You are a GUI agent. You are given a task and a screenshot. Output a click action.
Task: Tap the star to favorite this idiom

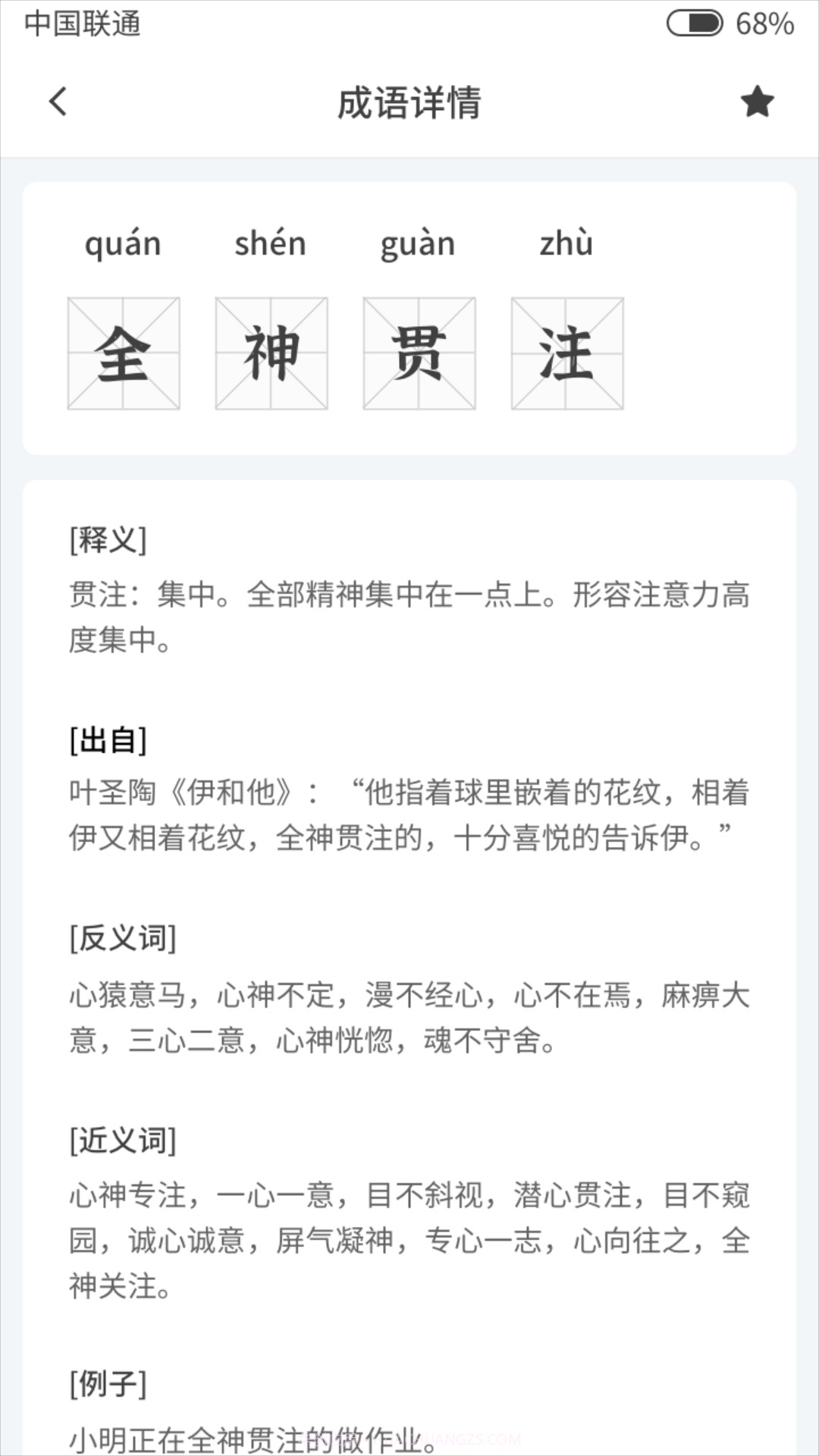click(x=758, y=101)
